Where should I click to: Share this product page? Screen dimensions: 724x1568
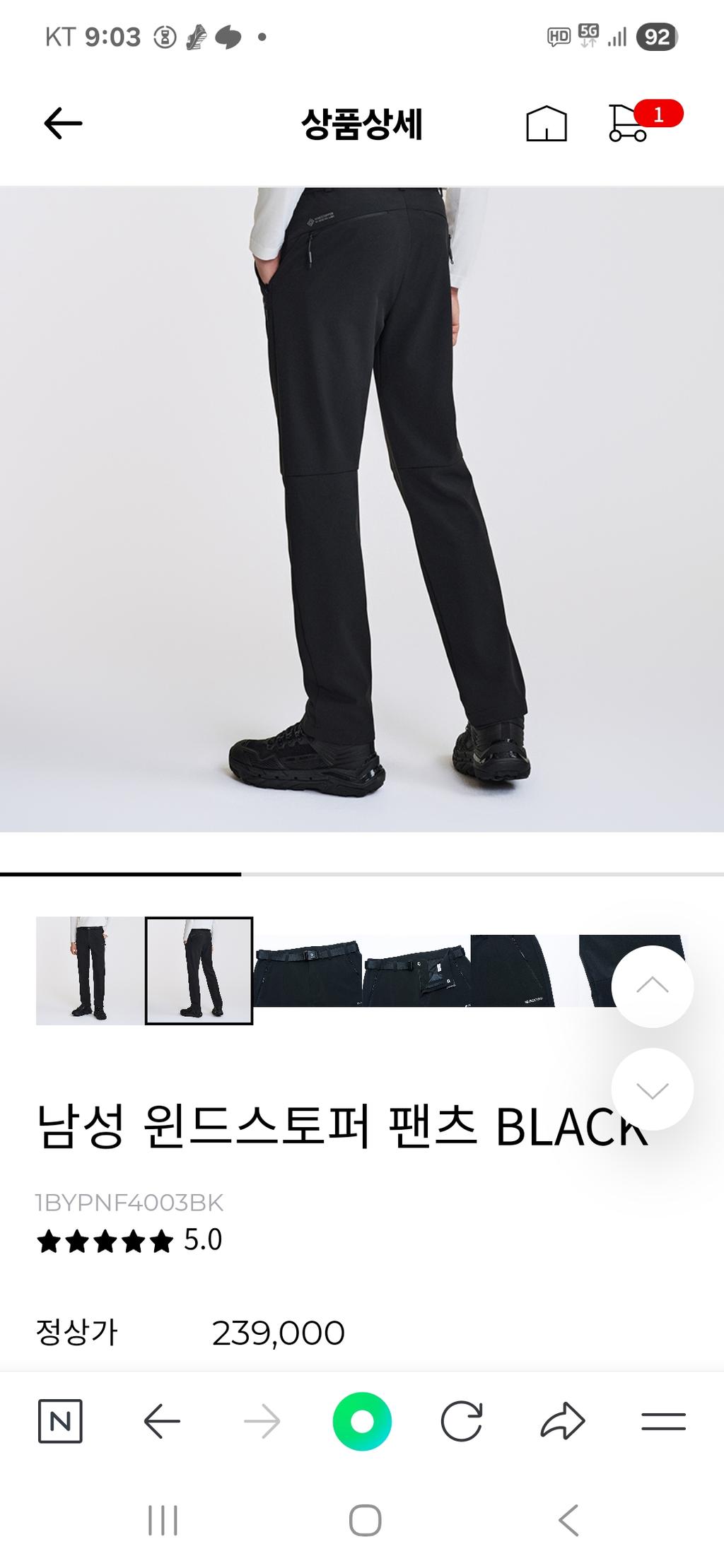click(563, 1421)
